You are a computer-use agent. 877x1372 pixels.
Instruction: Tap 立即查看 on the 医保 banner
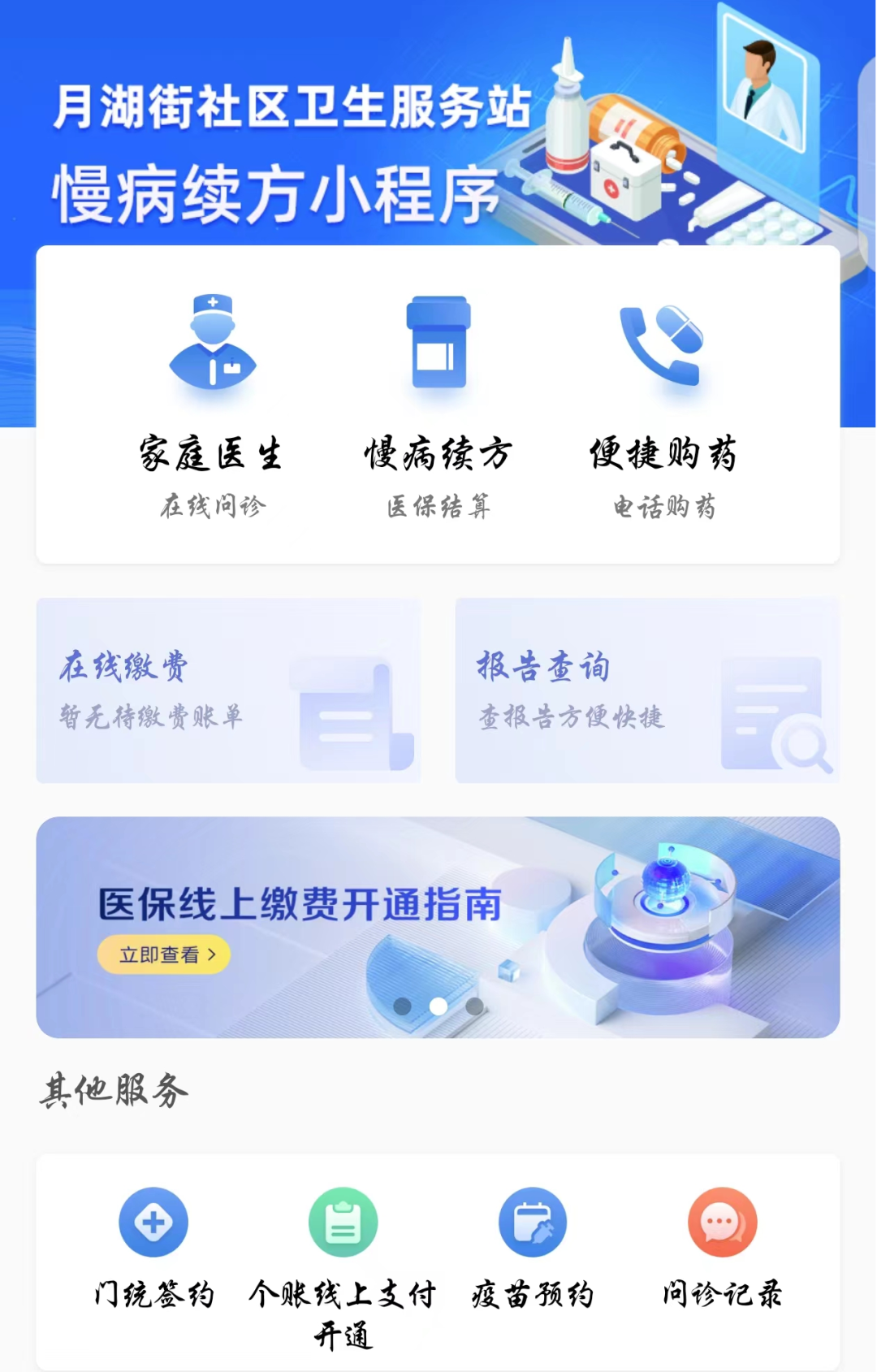coord(164,954)
